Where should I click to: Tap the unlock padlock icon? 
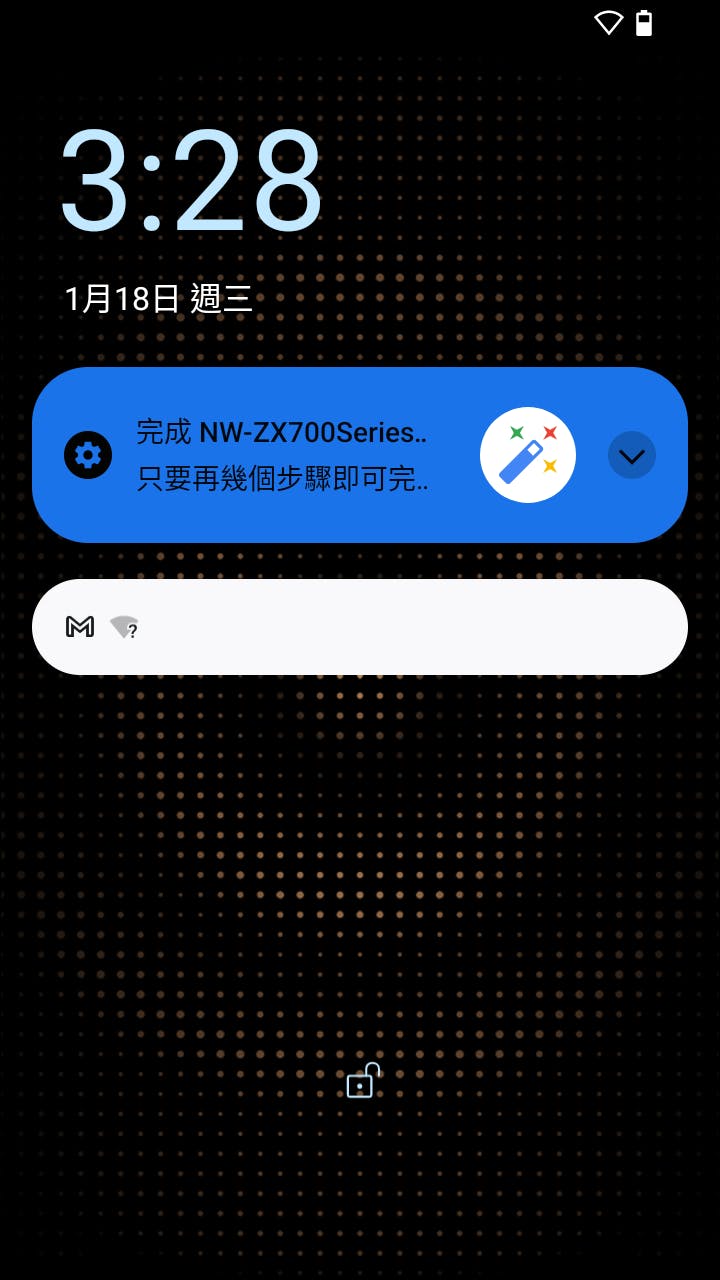tap(362, 1081)
